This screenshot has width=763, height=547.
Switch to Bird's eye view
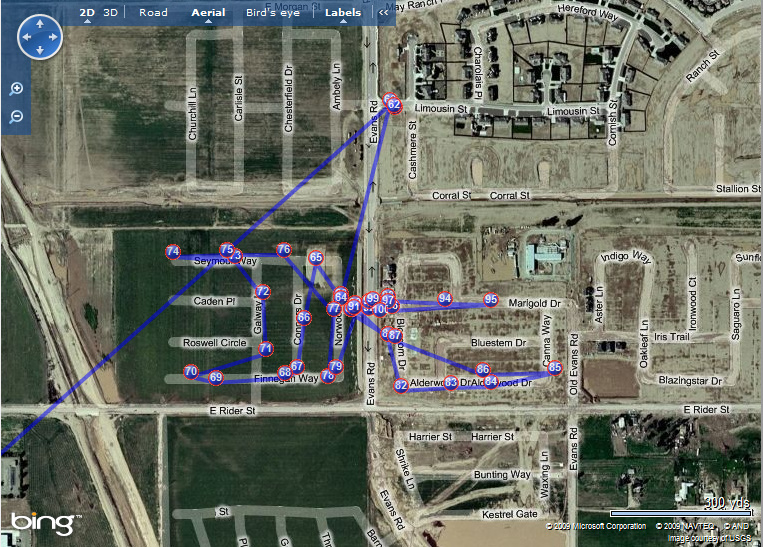[x=274, y=13]
